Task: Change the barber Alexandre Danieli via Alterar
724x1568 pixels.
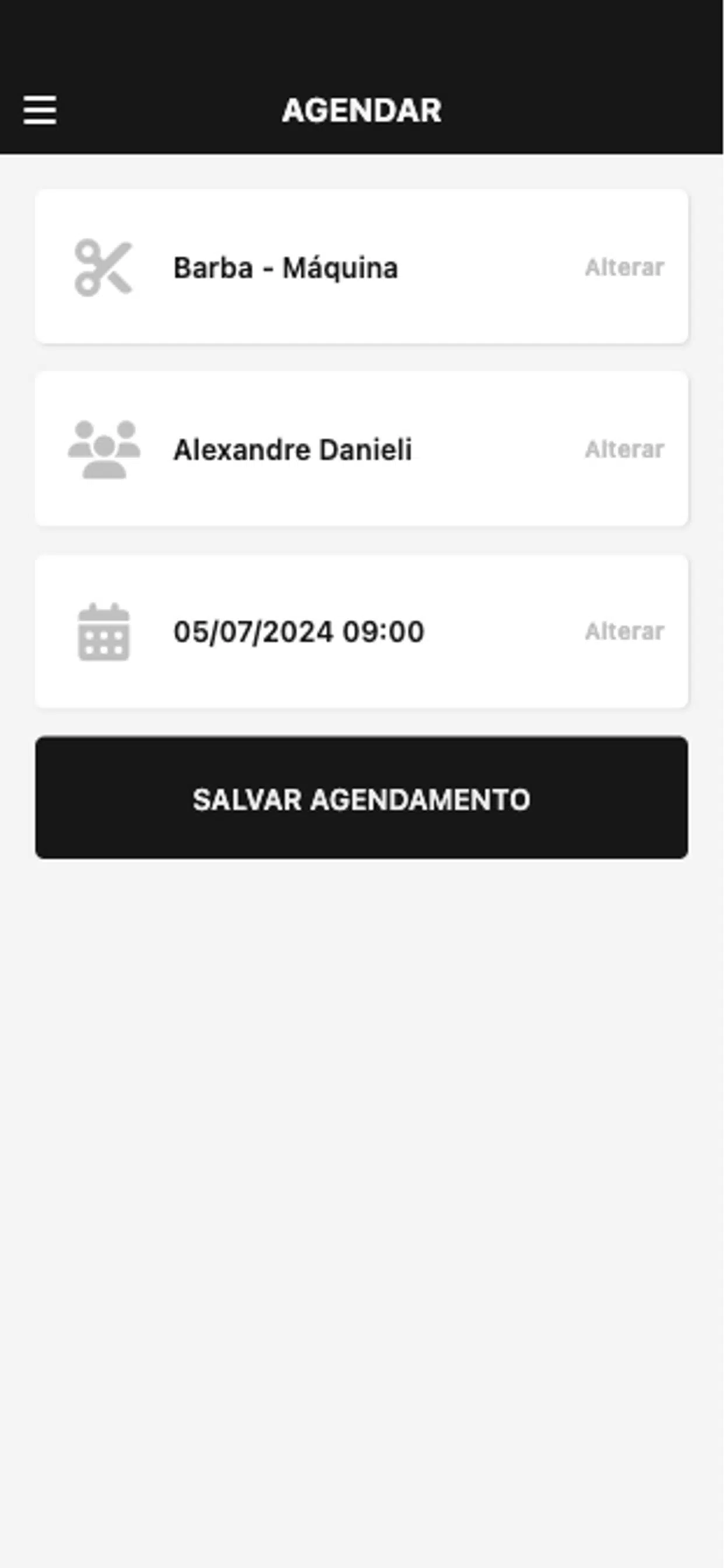Action: 624,449
